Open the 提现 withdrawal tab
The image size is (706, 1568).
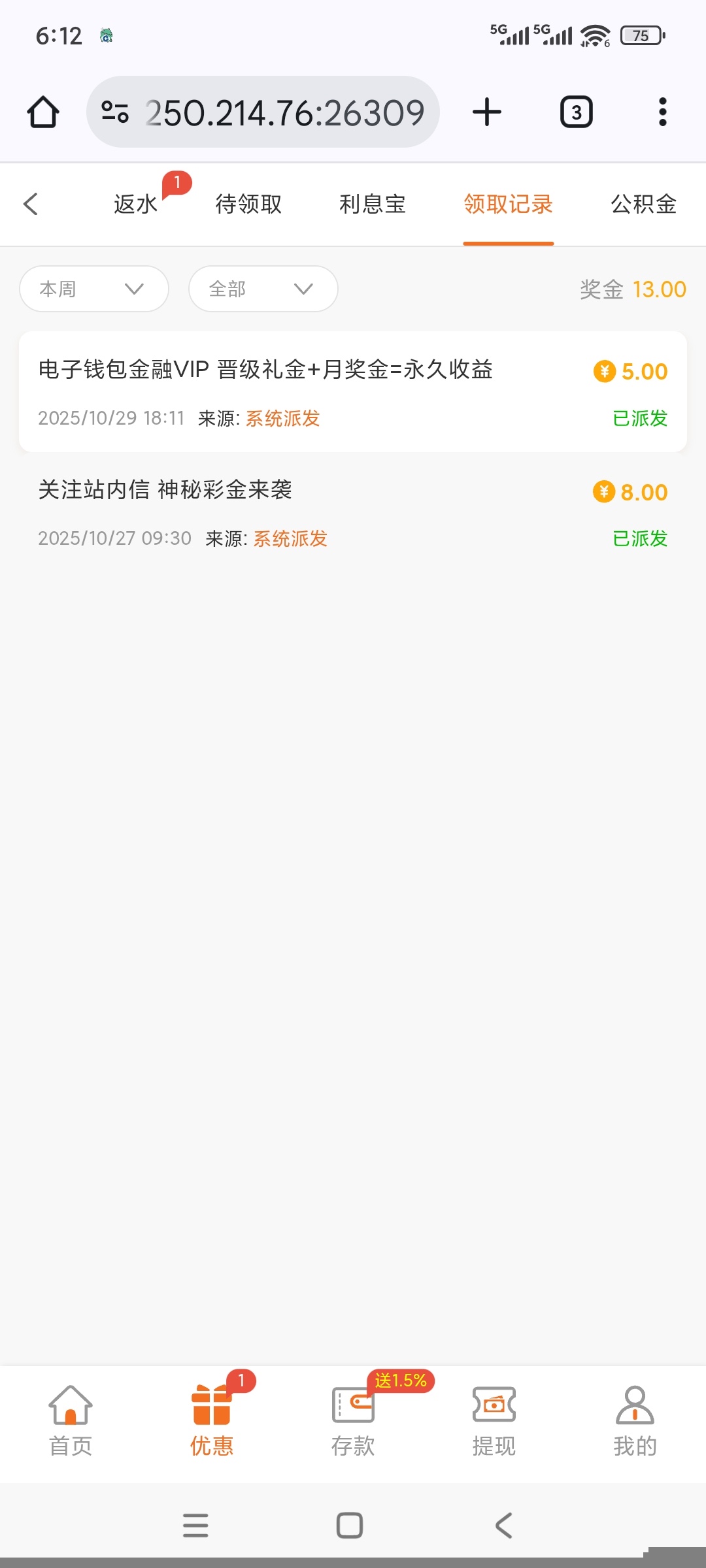[x=494, y=1422]
